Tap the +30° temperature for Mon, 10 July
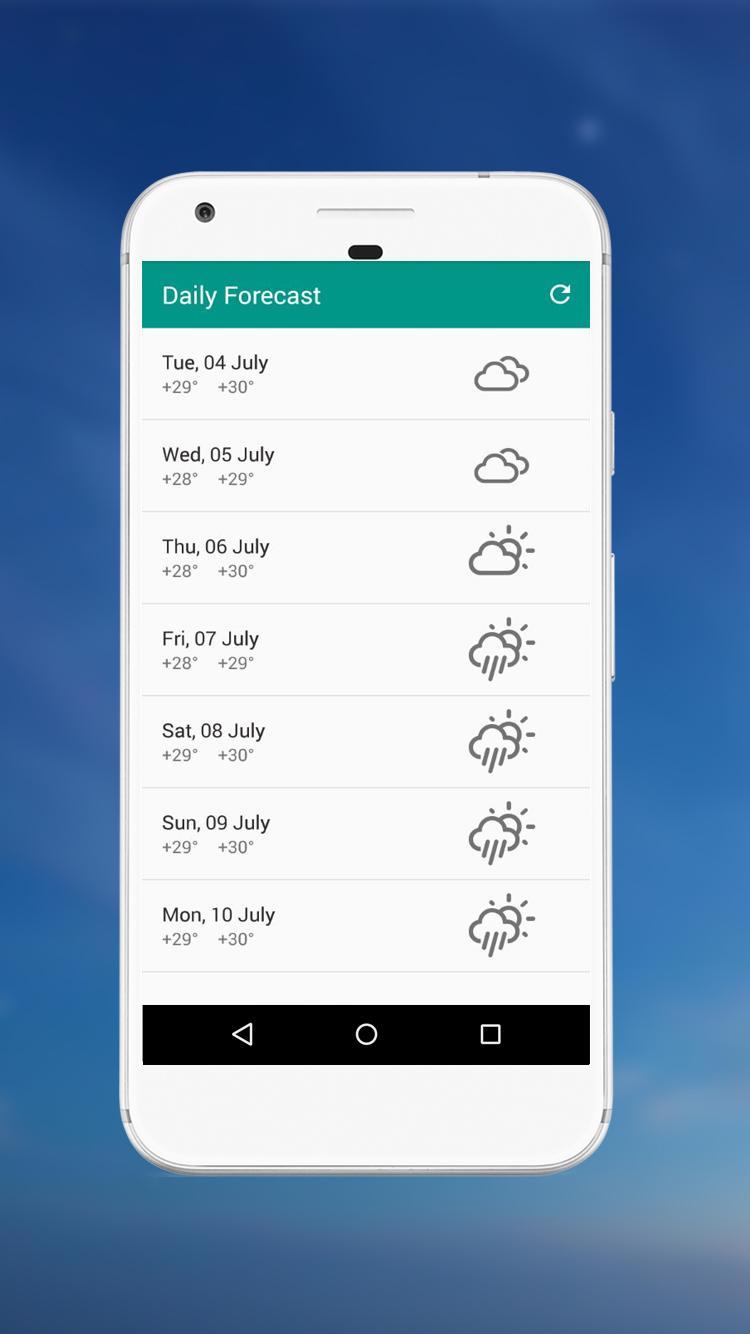750x1334 pixels. (x=237, y=939)
